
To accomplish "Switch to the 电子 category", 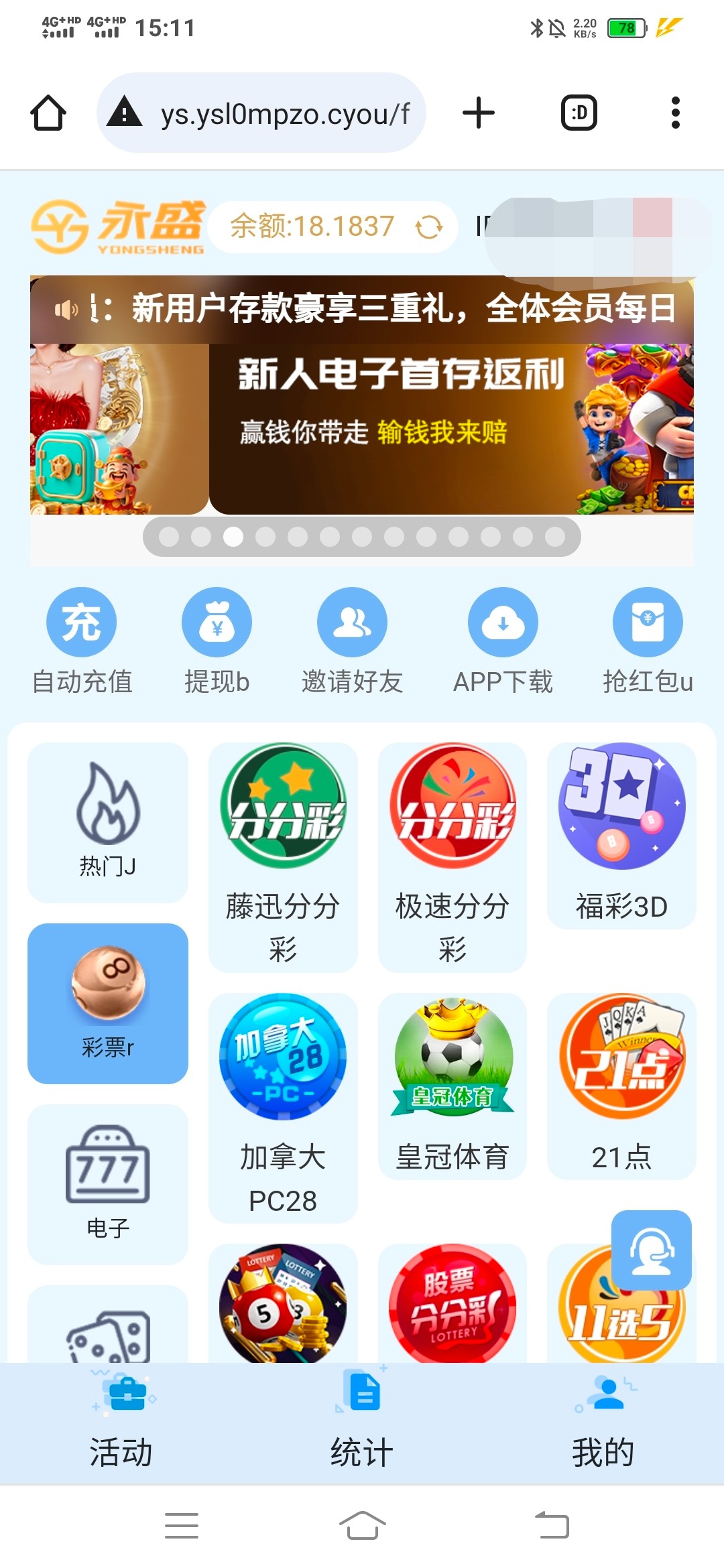I will (108, 1183).
